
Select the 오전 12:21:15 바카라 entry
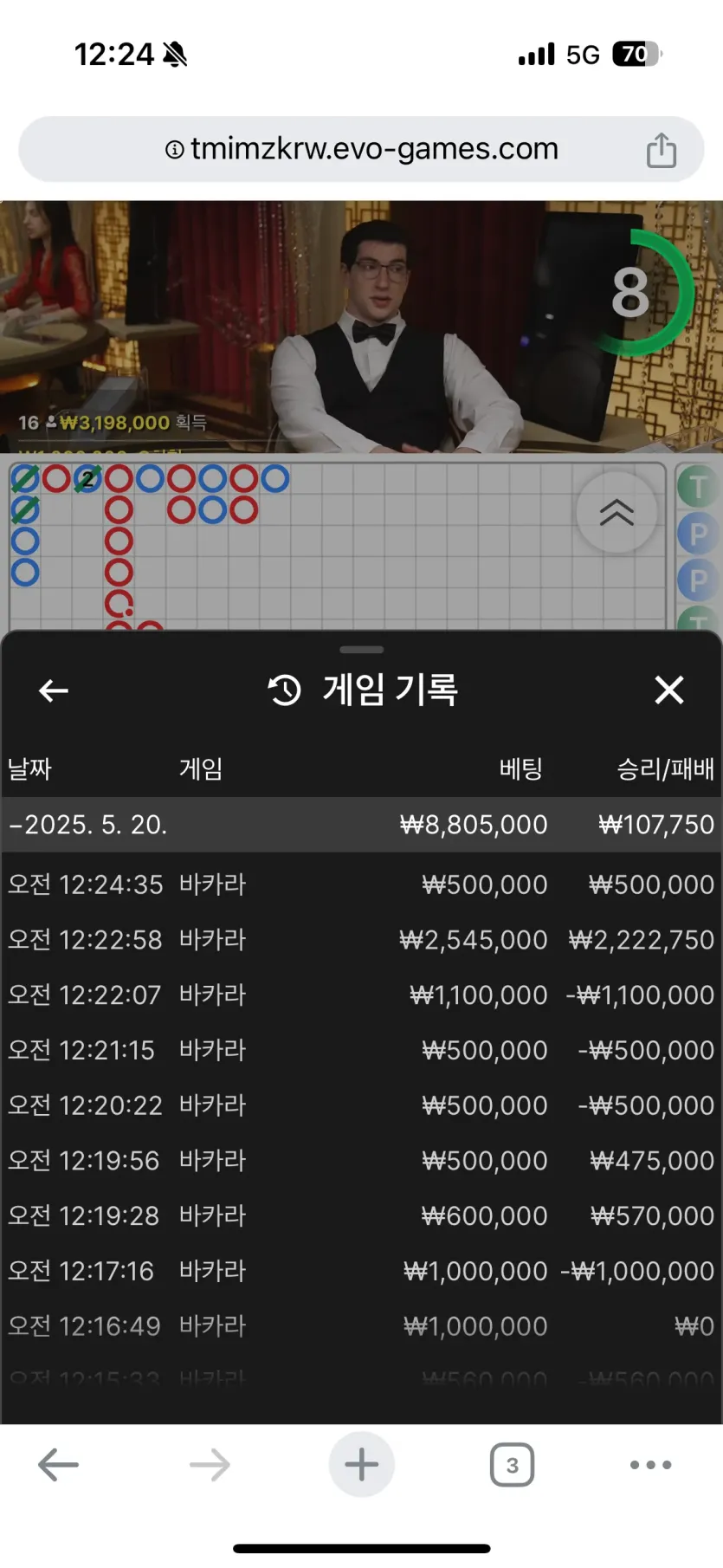coord(361,1050)
